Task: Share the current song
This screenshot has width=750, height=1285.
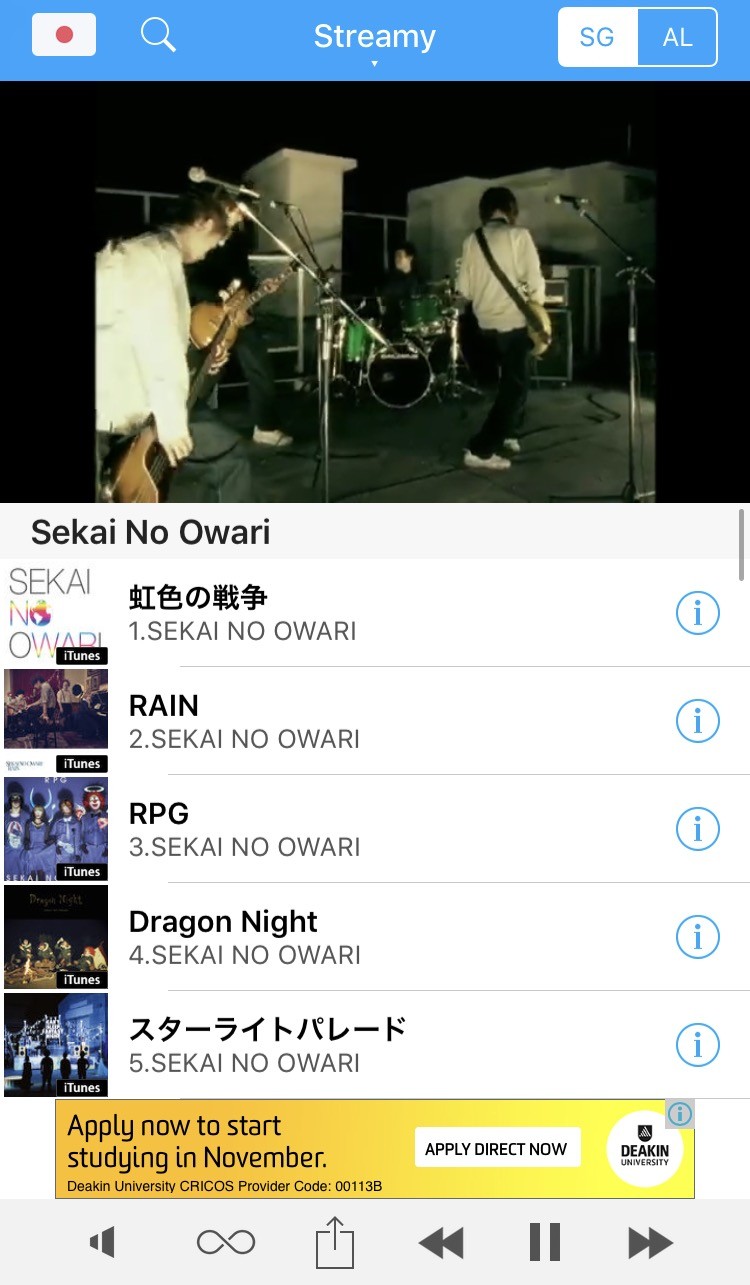Action: pyautogui.click(x=335, y=1243)
